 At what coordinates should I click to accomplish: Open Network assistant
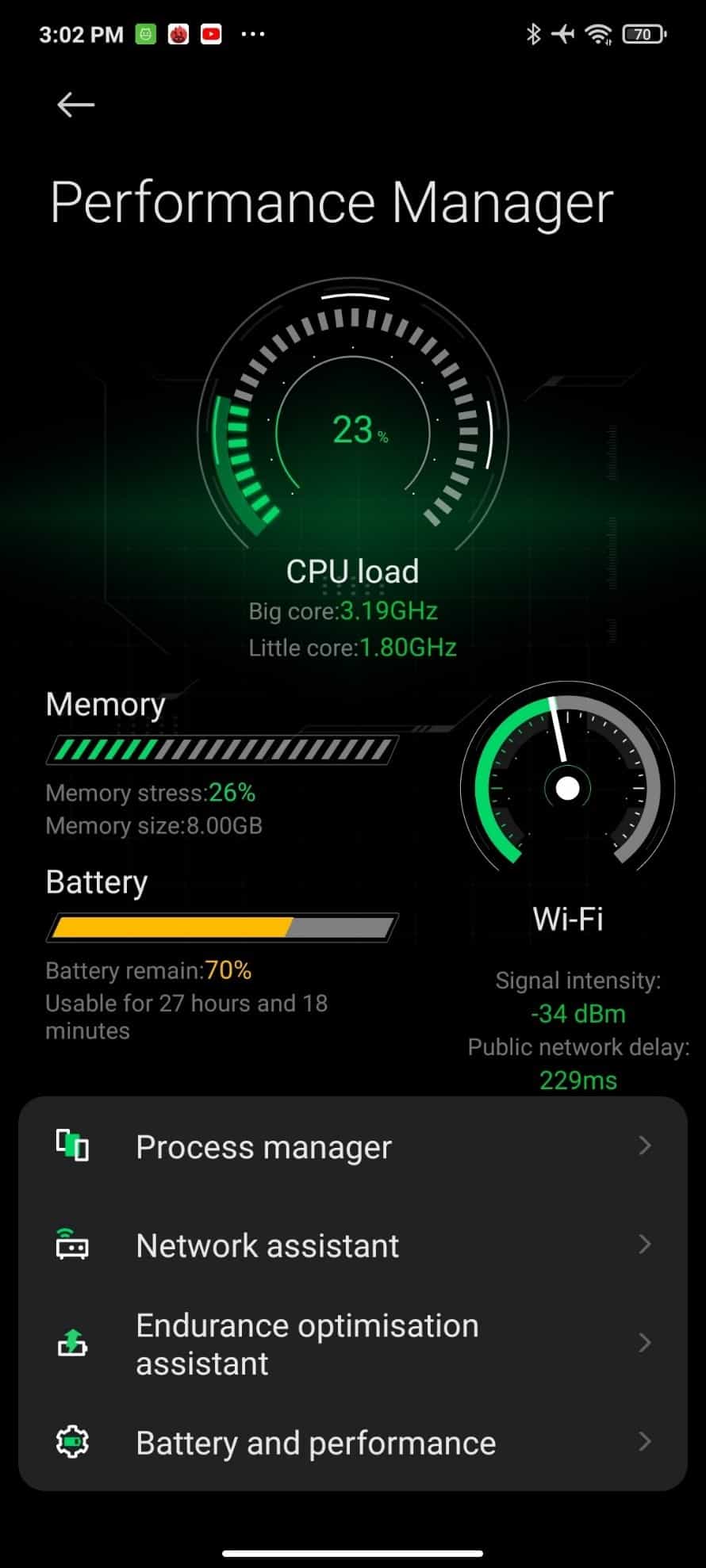(352, 1245)
